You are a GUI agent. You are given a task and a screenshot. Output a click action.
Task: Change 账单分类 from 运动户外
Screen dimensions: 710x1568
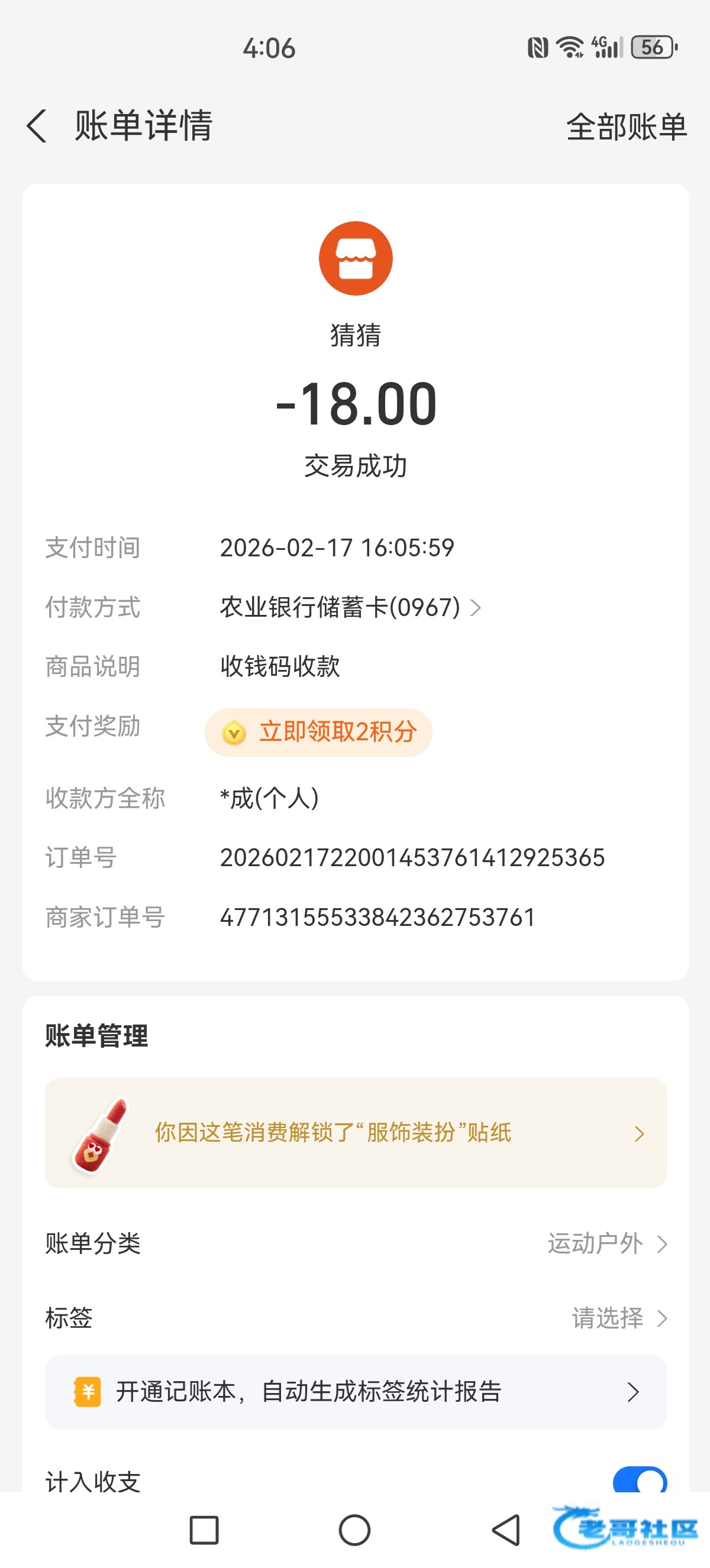(x=606, y=1243)
